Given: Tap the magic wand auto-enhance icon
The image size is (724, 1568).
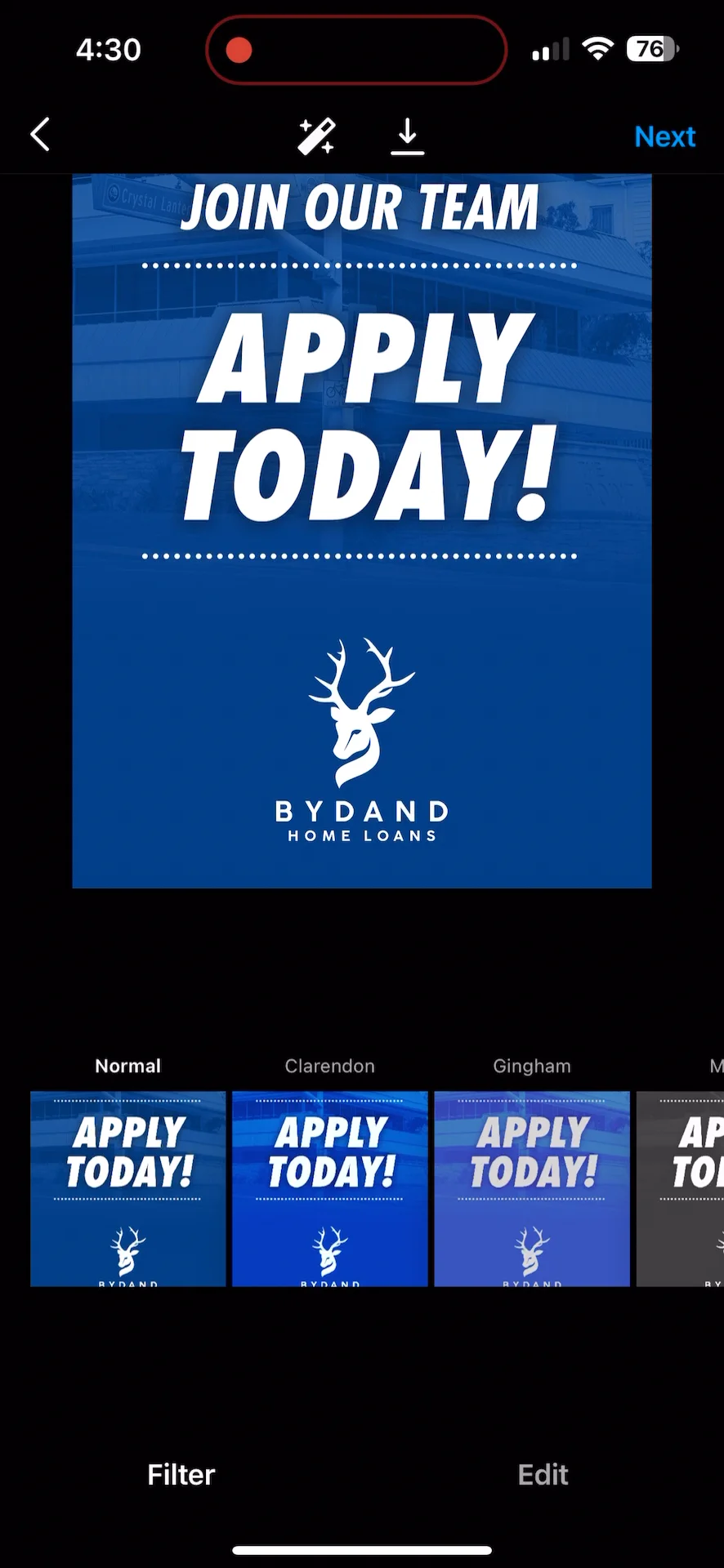Looking at the screenshot, I should (x=316, y=136).
